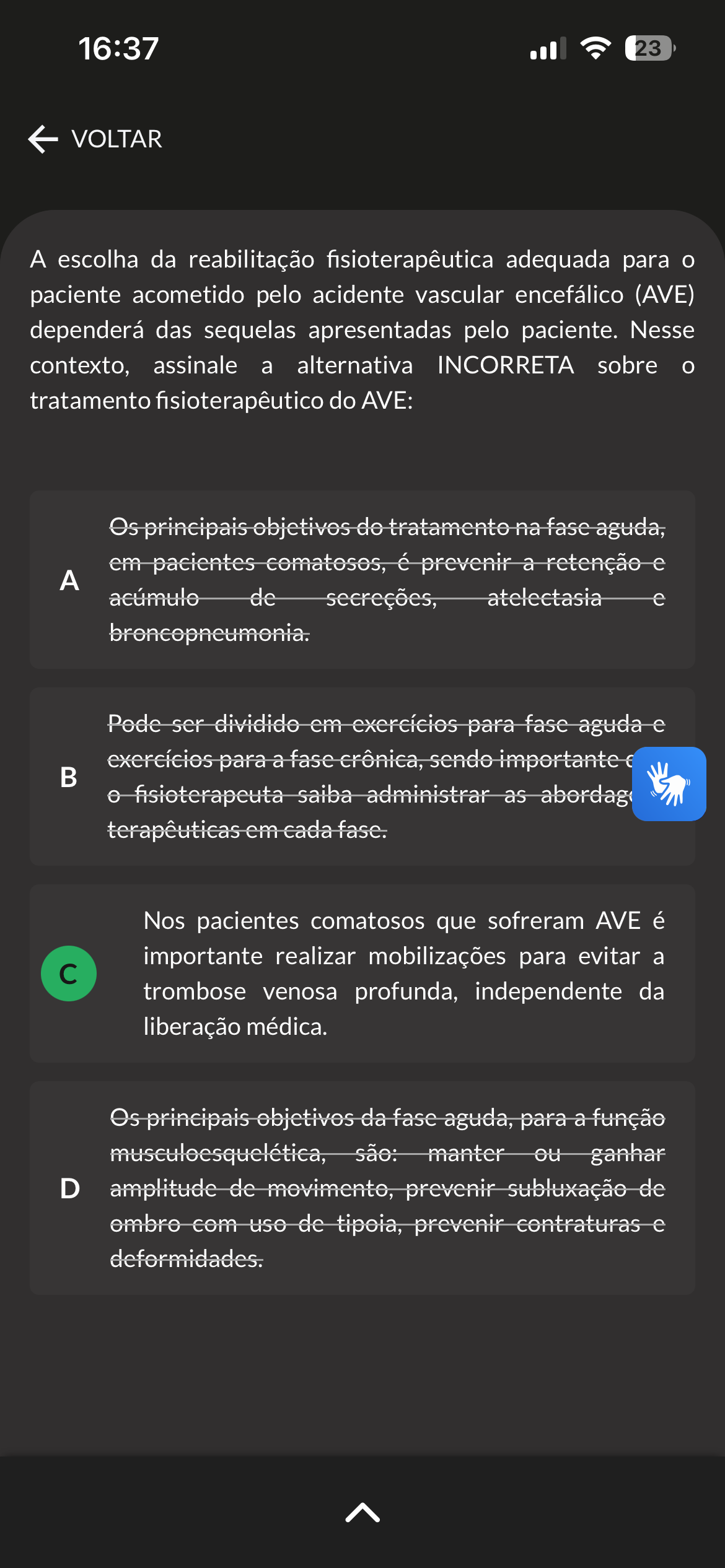Choose option B about fase crônica

click(x=362, y=777)
